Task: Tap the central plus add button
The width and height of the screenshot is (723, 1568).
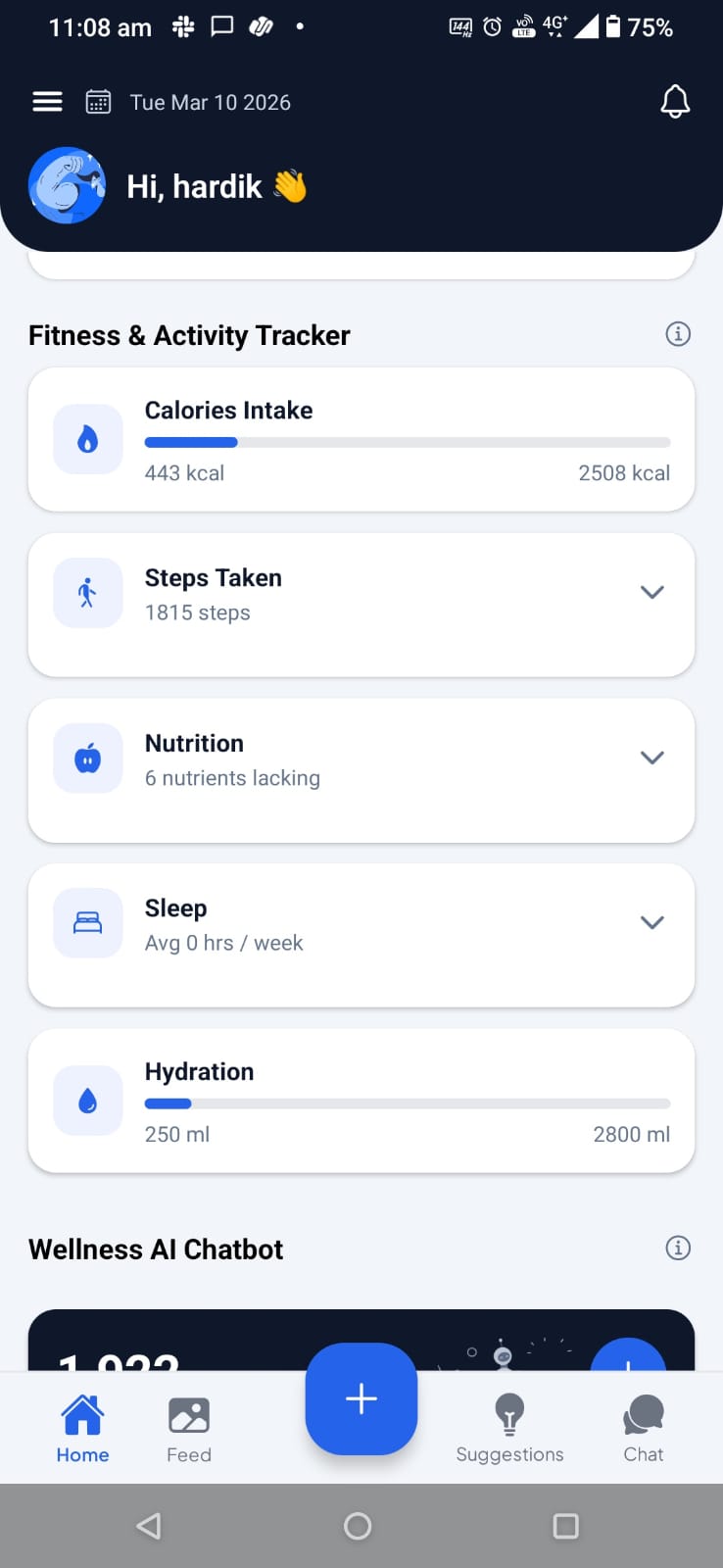Action: [361, 1398]
